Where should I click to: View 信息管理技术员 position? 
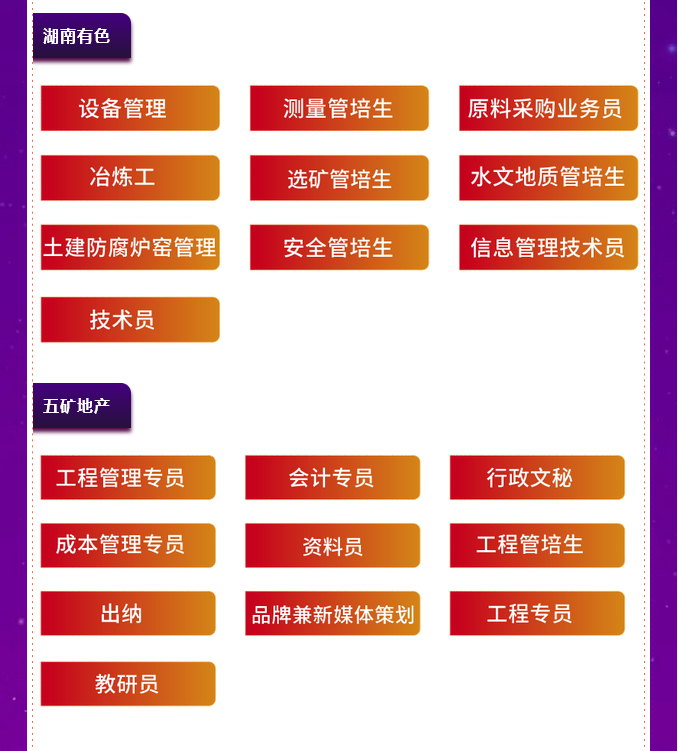coord(548,247)
